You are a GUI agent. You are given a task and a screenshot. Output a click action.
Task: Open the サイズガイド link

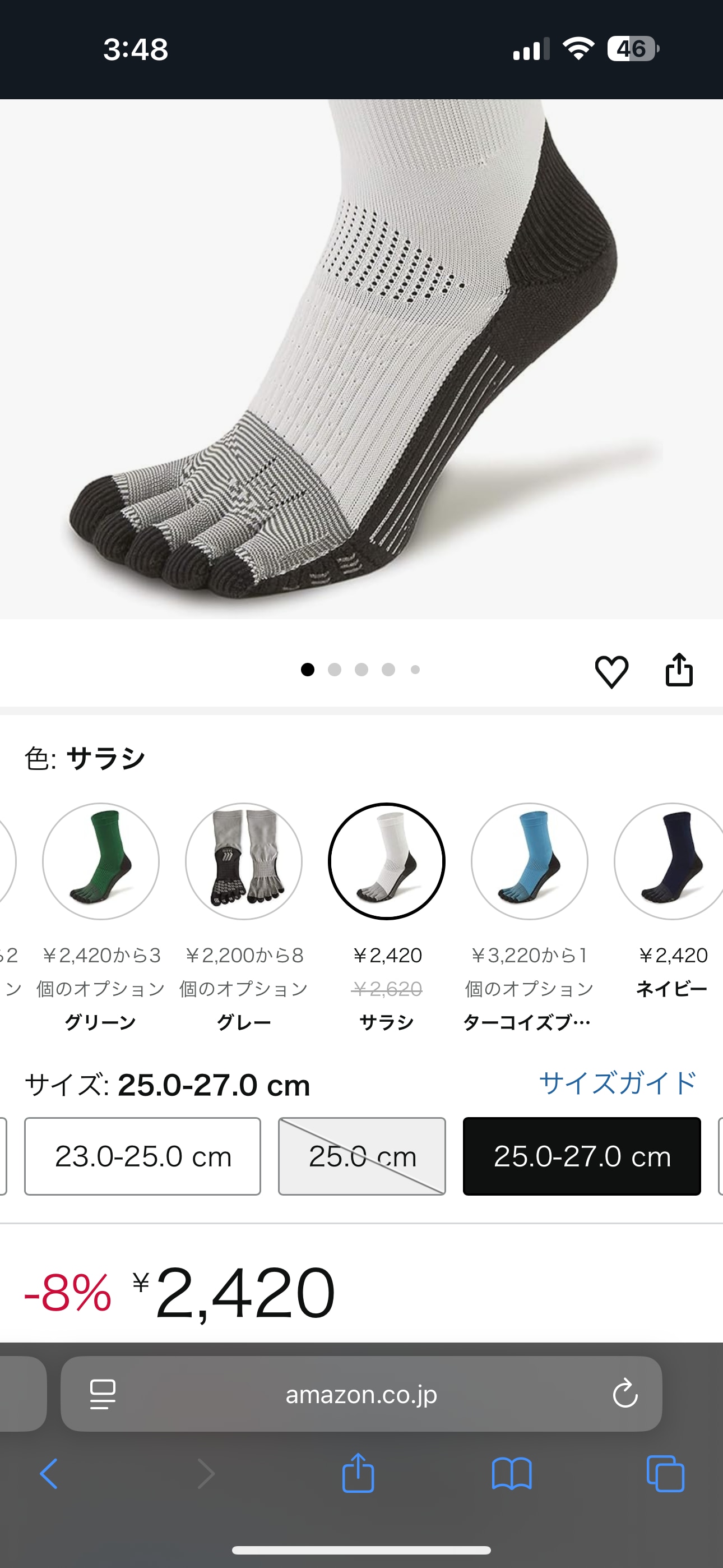pyautogui.click(x=617, y=1083)
